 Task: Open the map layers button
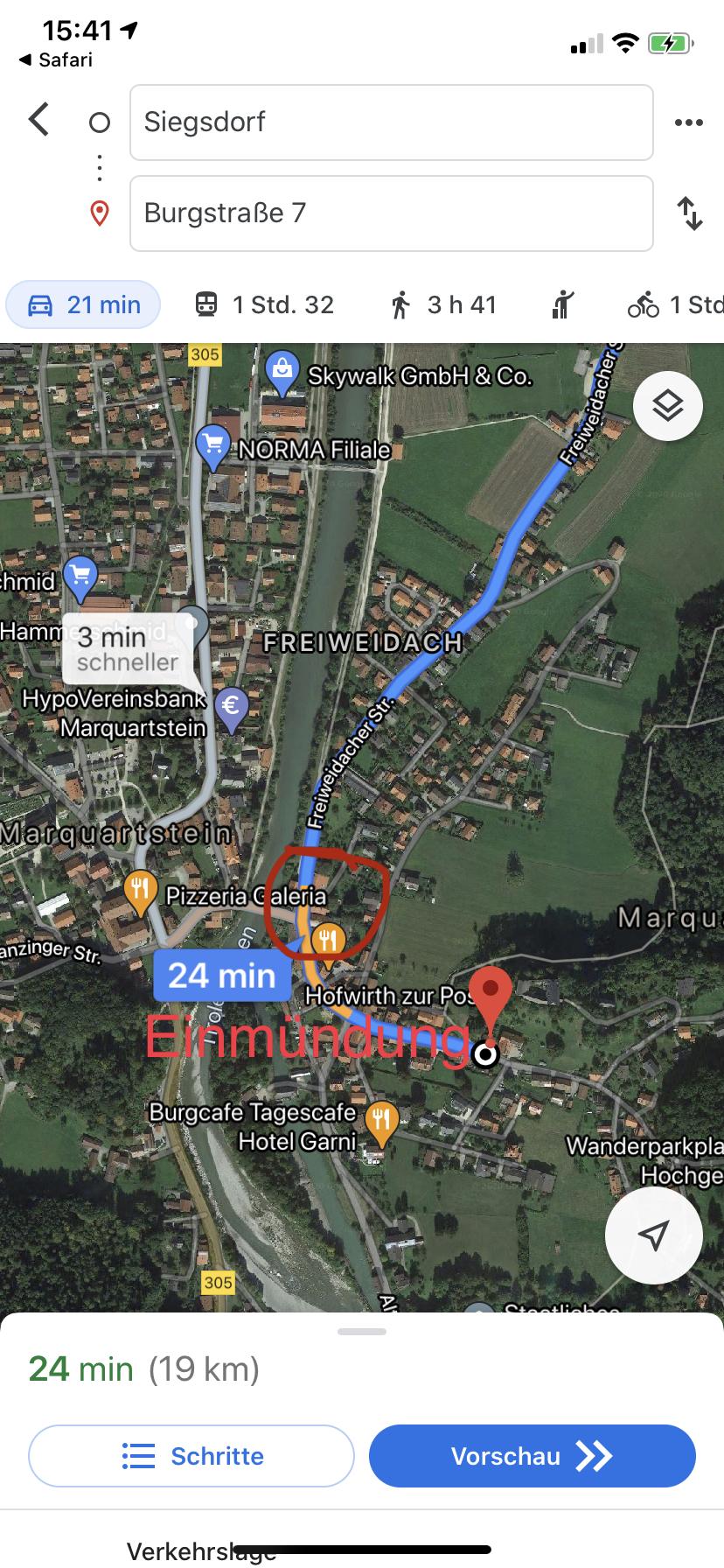(668, 405)
